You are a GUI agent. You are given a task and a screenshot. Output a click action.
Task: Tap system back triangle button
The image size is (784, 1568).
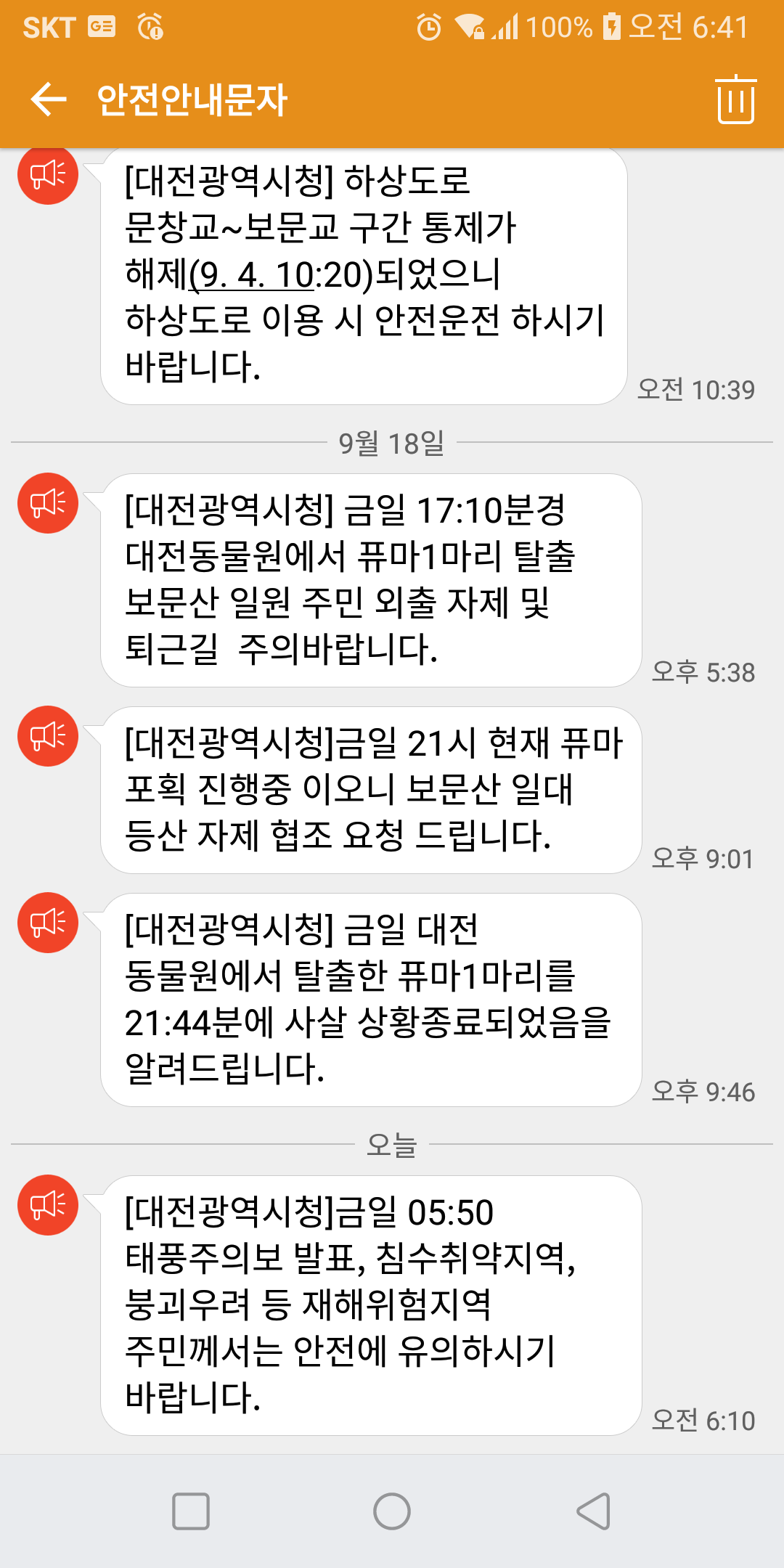[593, 1511]
